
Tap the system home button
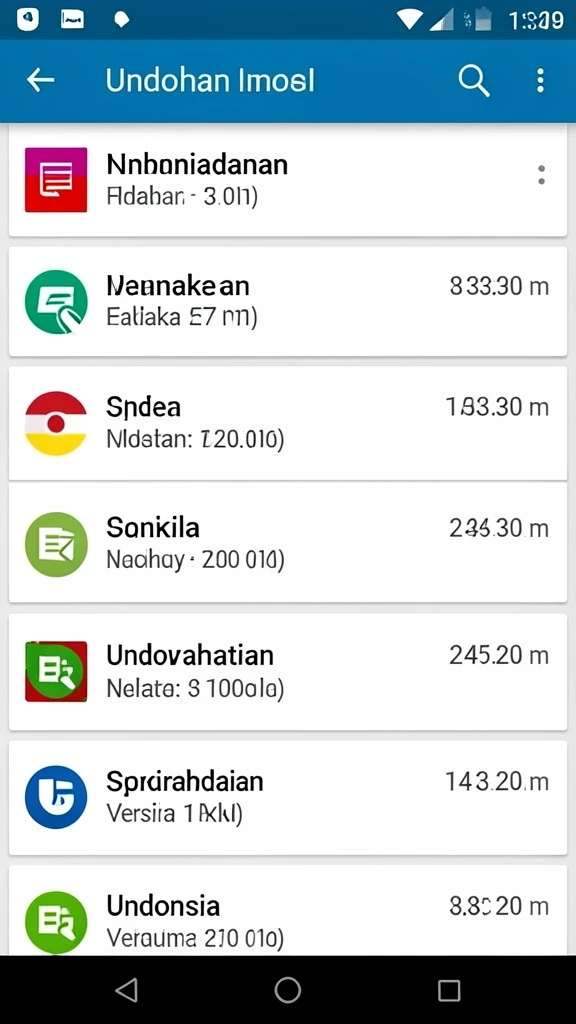coord(287,990)
